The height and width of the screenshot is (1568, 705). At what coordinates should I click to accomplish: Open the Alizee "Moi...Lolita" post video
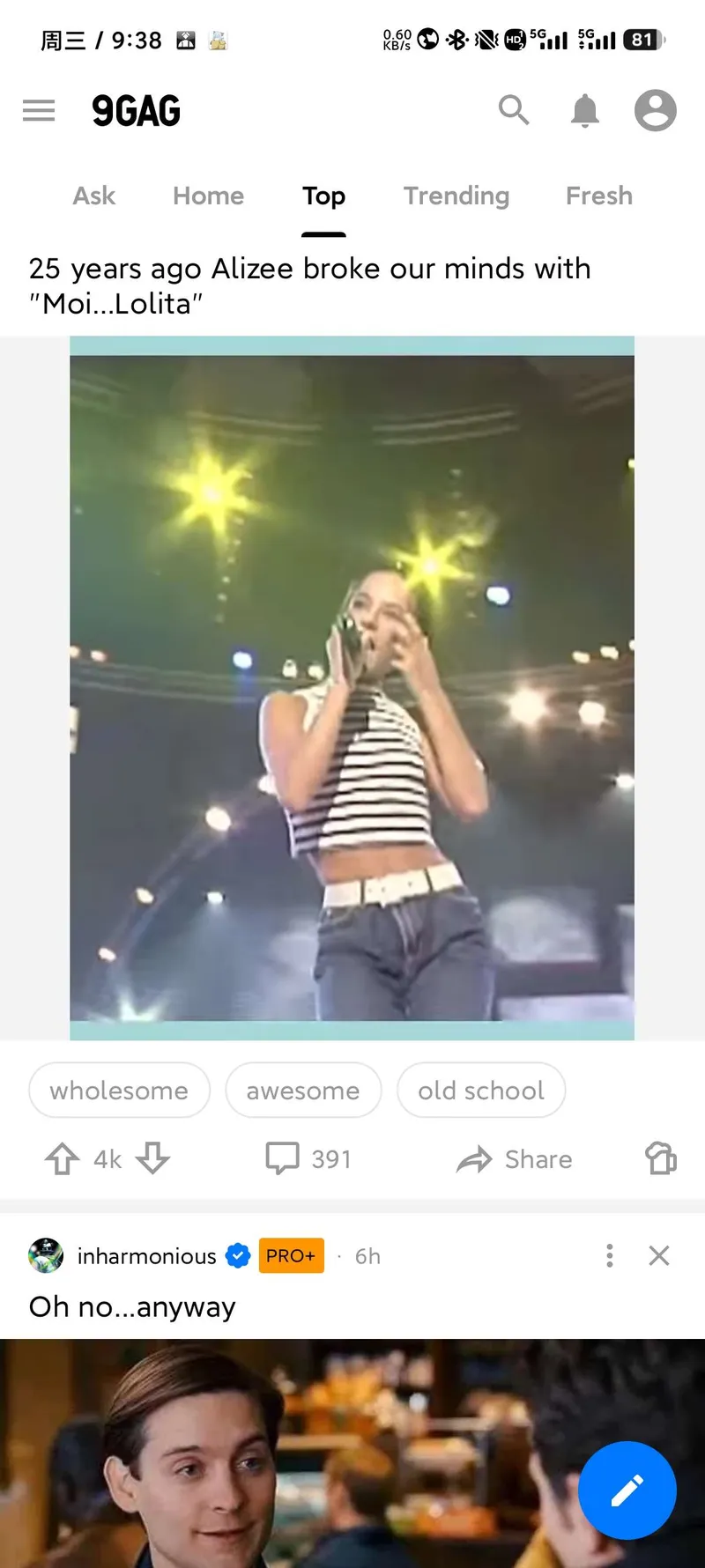coord(352,687)
